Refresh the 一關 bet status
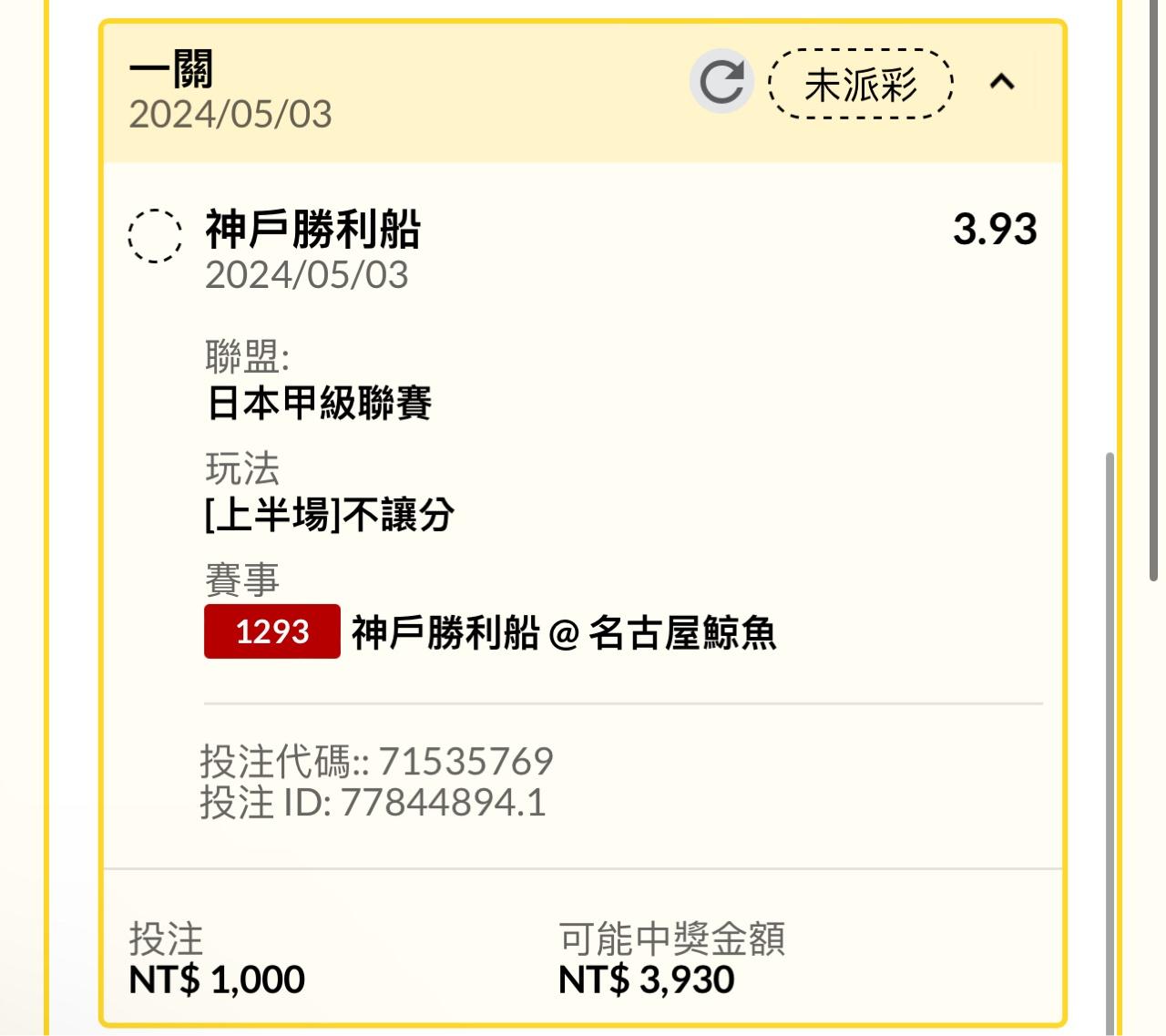 pyautogui.click(x=721, y=83)
